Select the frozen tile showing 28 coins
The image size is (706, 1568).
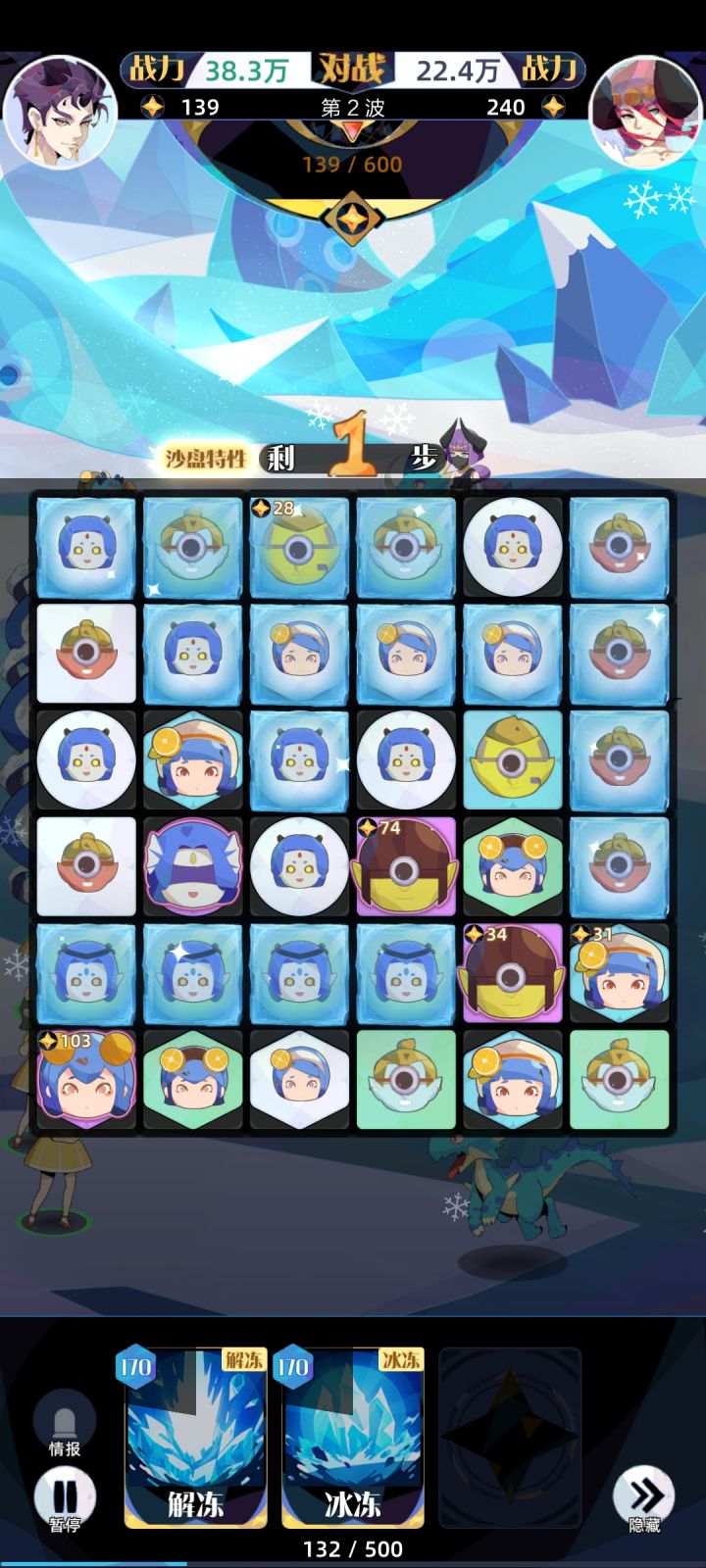298,547
